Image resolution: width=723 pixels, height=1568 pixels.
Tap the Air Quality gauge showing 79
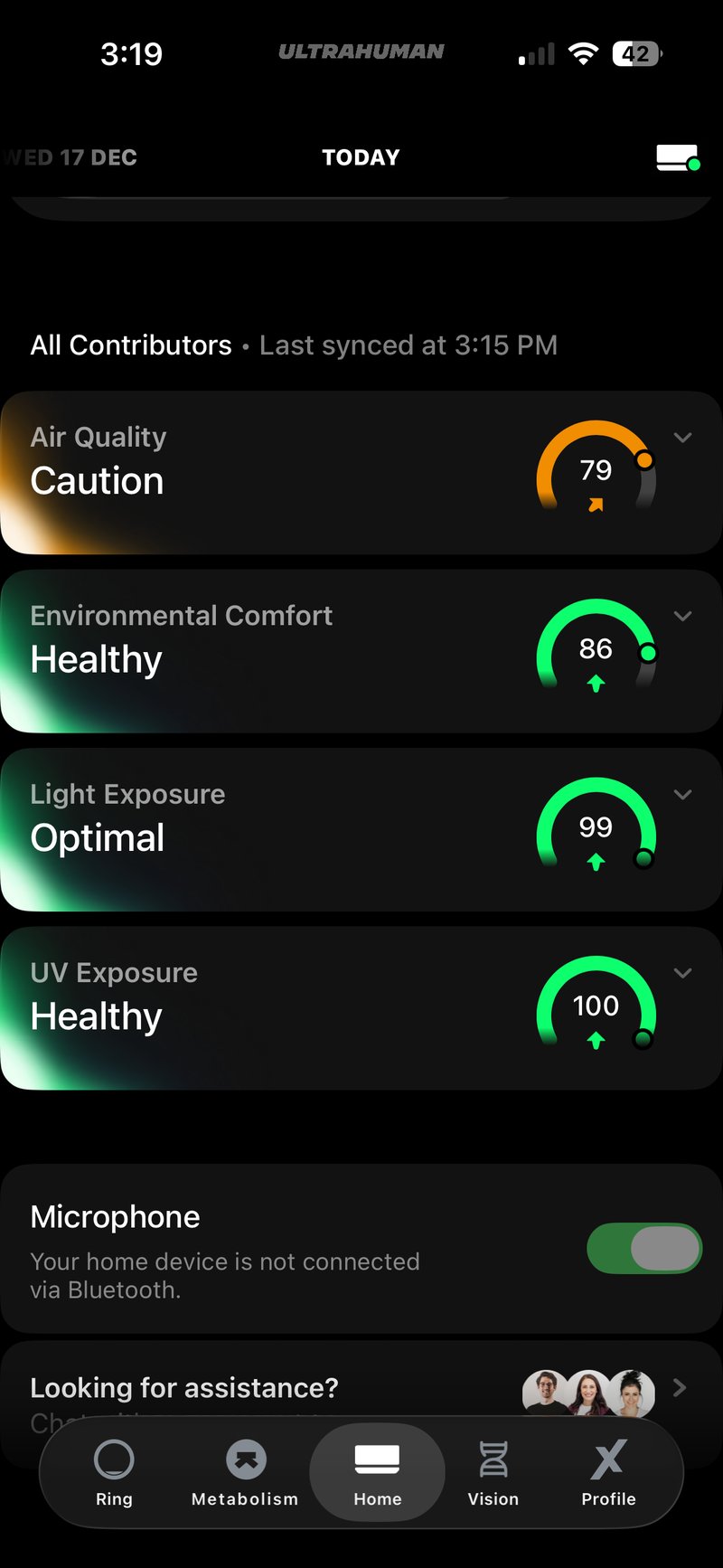tap(596, 470)
